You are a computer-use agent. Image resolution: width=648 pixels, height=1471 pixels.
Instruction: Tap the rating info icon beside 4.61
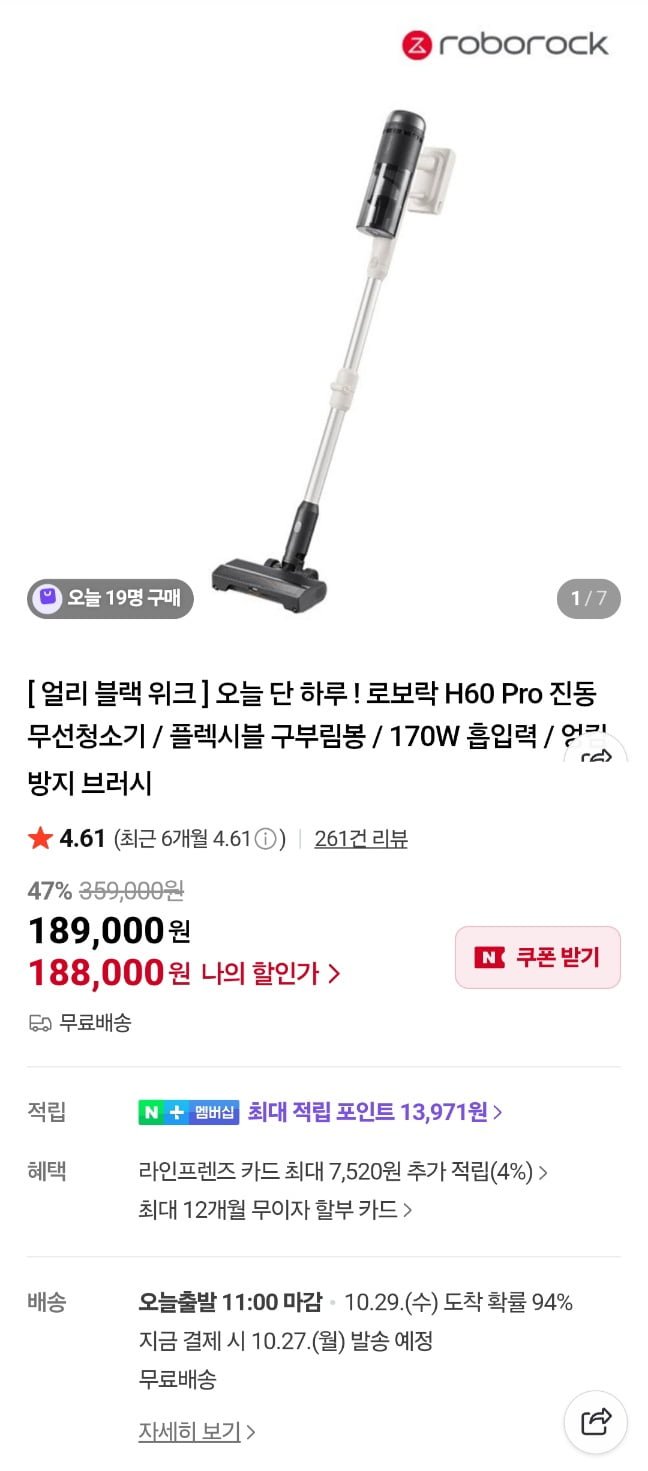[265, 839]
